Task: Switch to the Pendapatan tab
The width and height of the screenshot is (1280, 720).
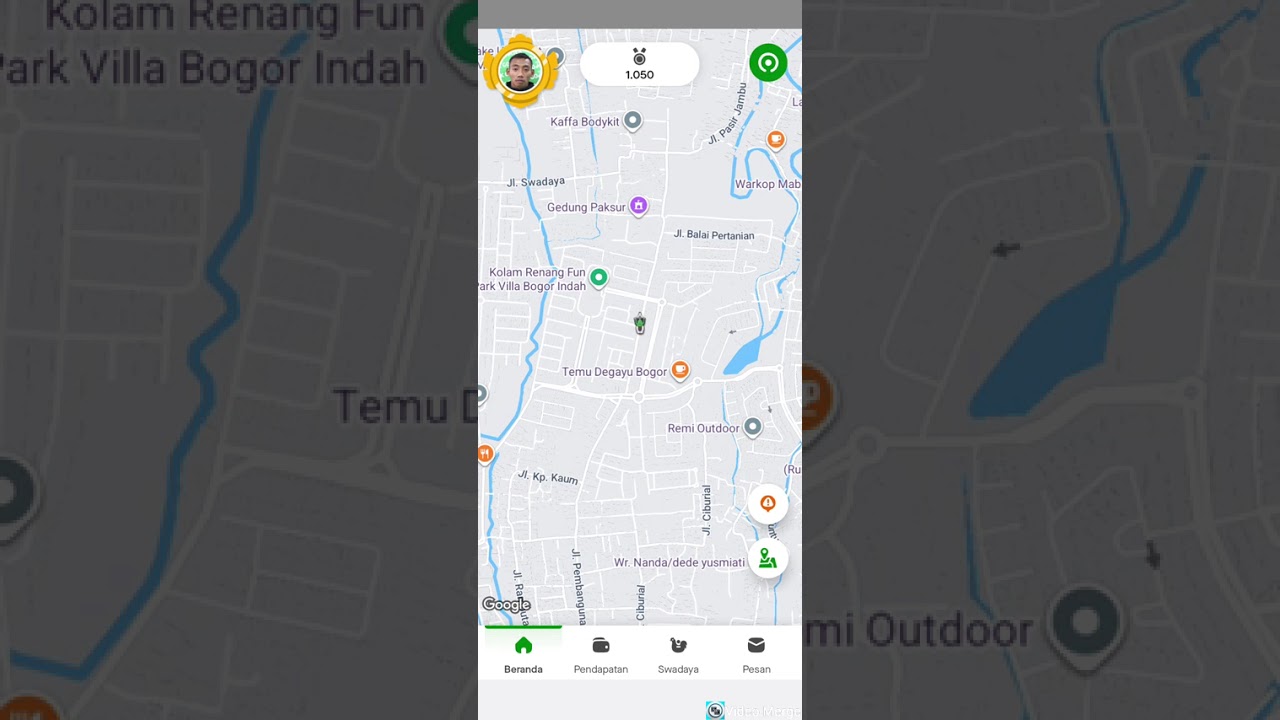Action: (x=601, y=655)
